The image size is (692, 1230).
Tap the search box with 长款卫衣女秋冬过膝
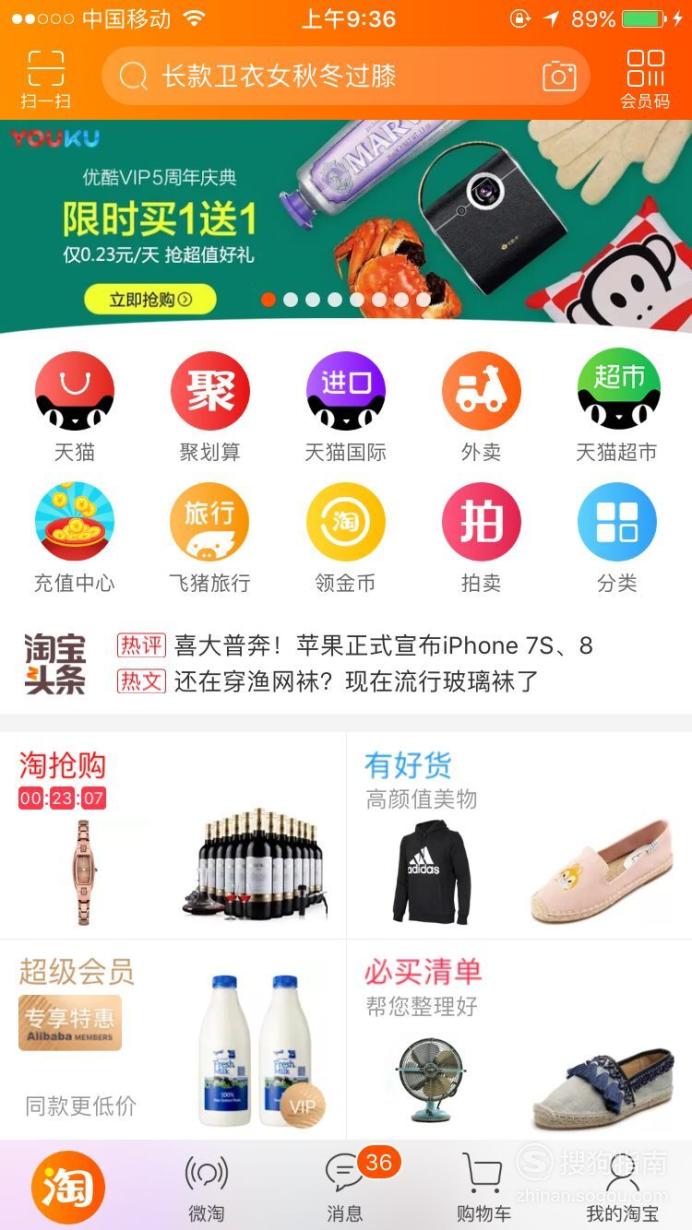pos(346,76)
